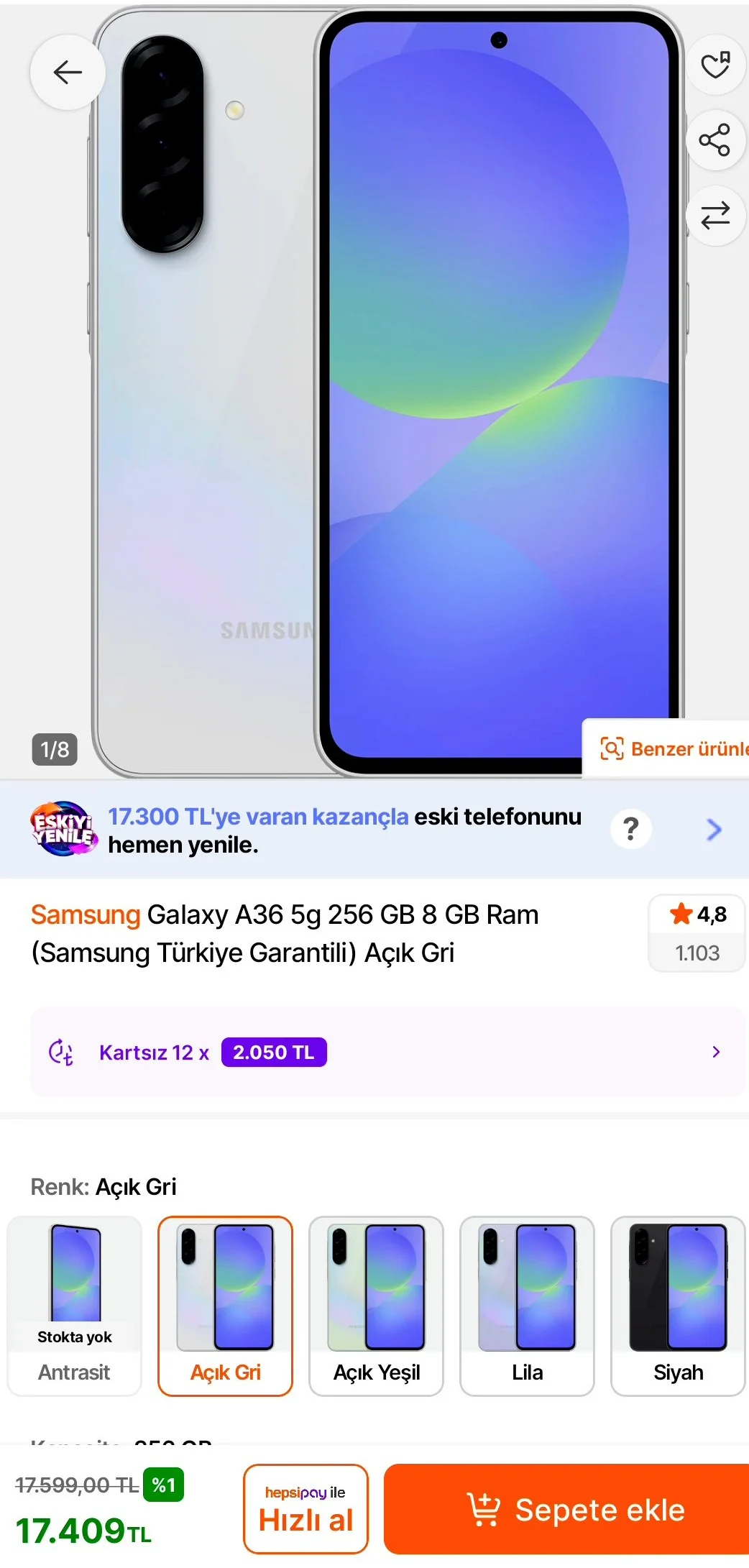Add product to favorites list
This screenshot has width=749, height=1568.
point(715,65)
